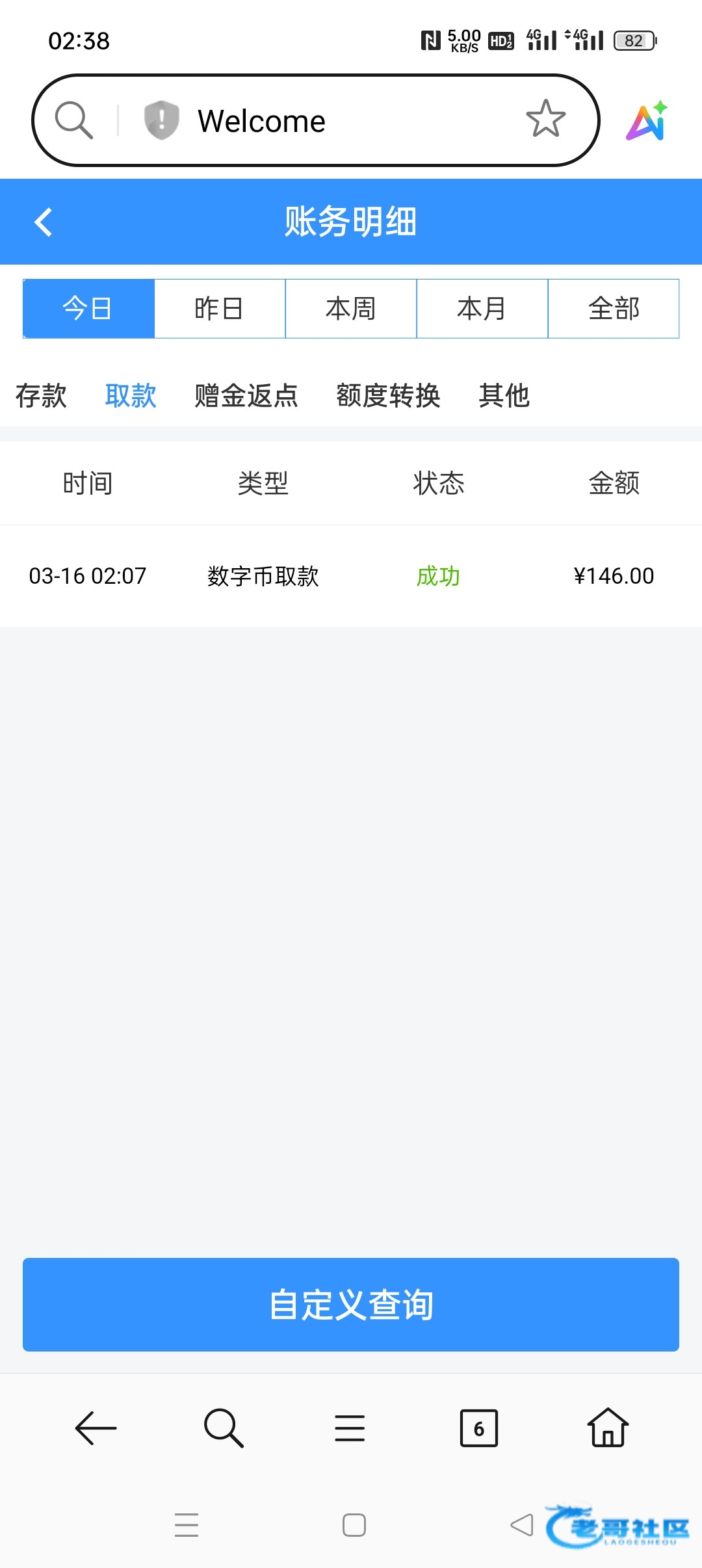This screenshot has height=1568, width=702.
Task: Go to the browser home page
Action: pos(608,1428)
